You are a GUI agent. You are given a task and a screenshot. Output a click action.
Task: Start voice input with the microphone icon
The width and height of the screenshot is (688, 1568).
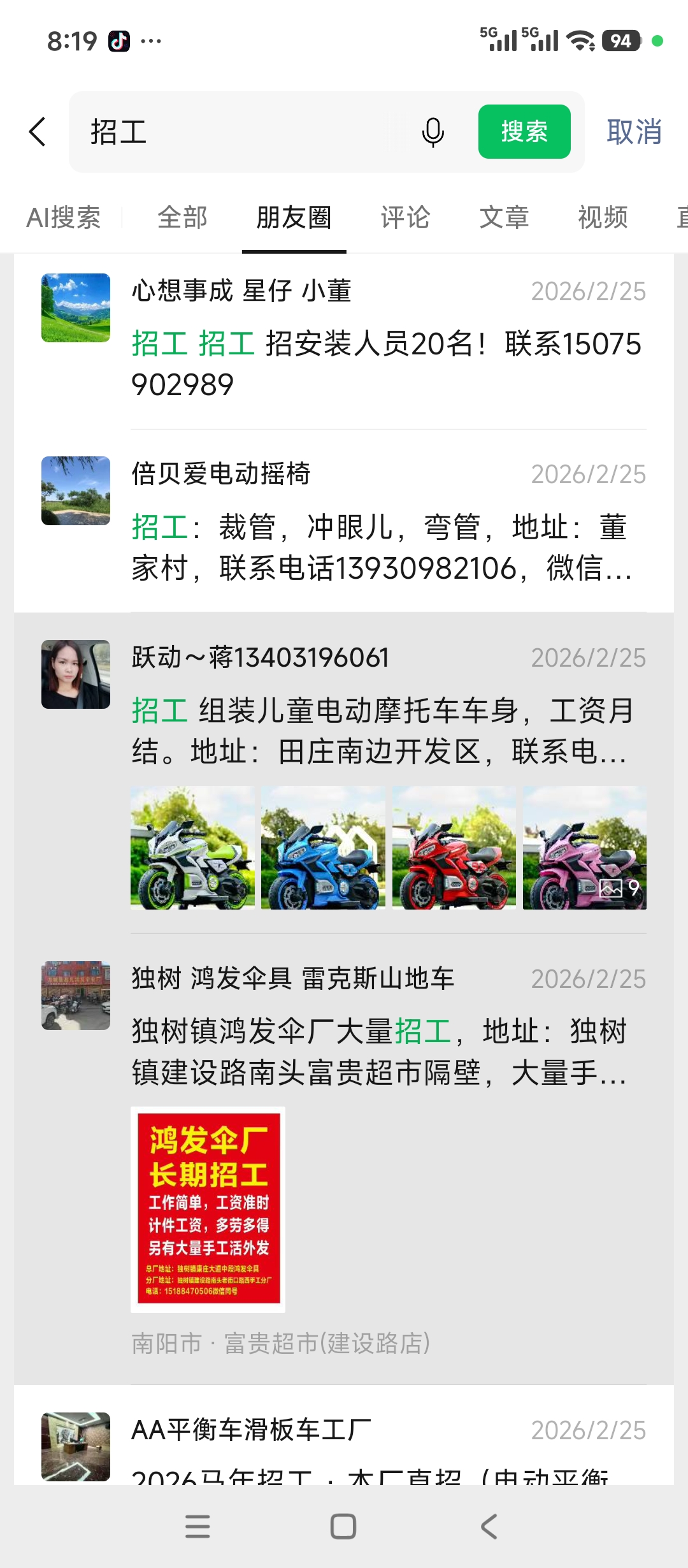pyautogui.click(x=433, y=132)
